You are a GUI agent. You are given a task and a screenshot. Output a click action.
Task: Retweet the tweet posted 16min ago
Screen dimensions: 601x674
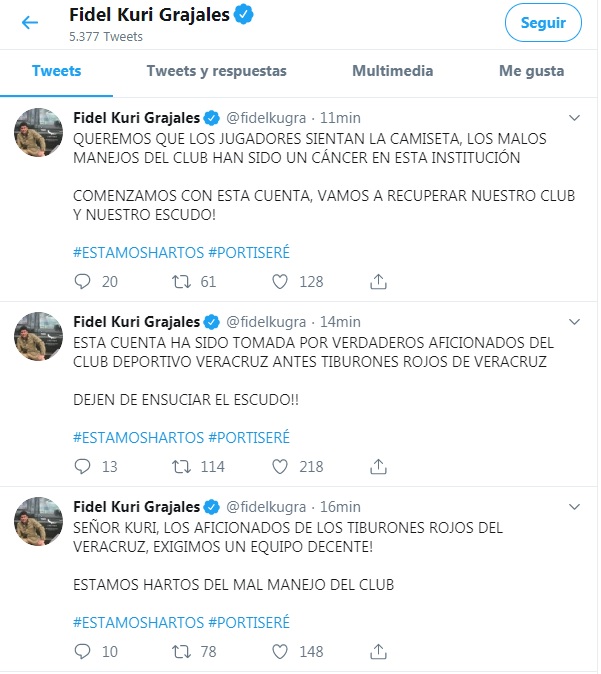[181, 652]
